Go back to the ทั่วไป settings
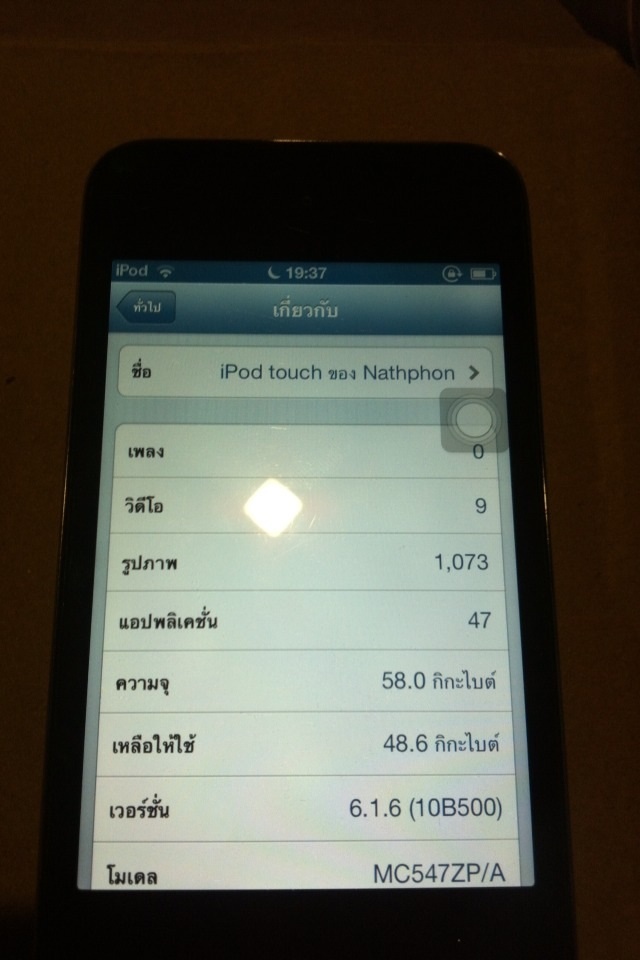640x960 pixels. (x=147, y=309)
